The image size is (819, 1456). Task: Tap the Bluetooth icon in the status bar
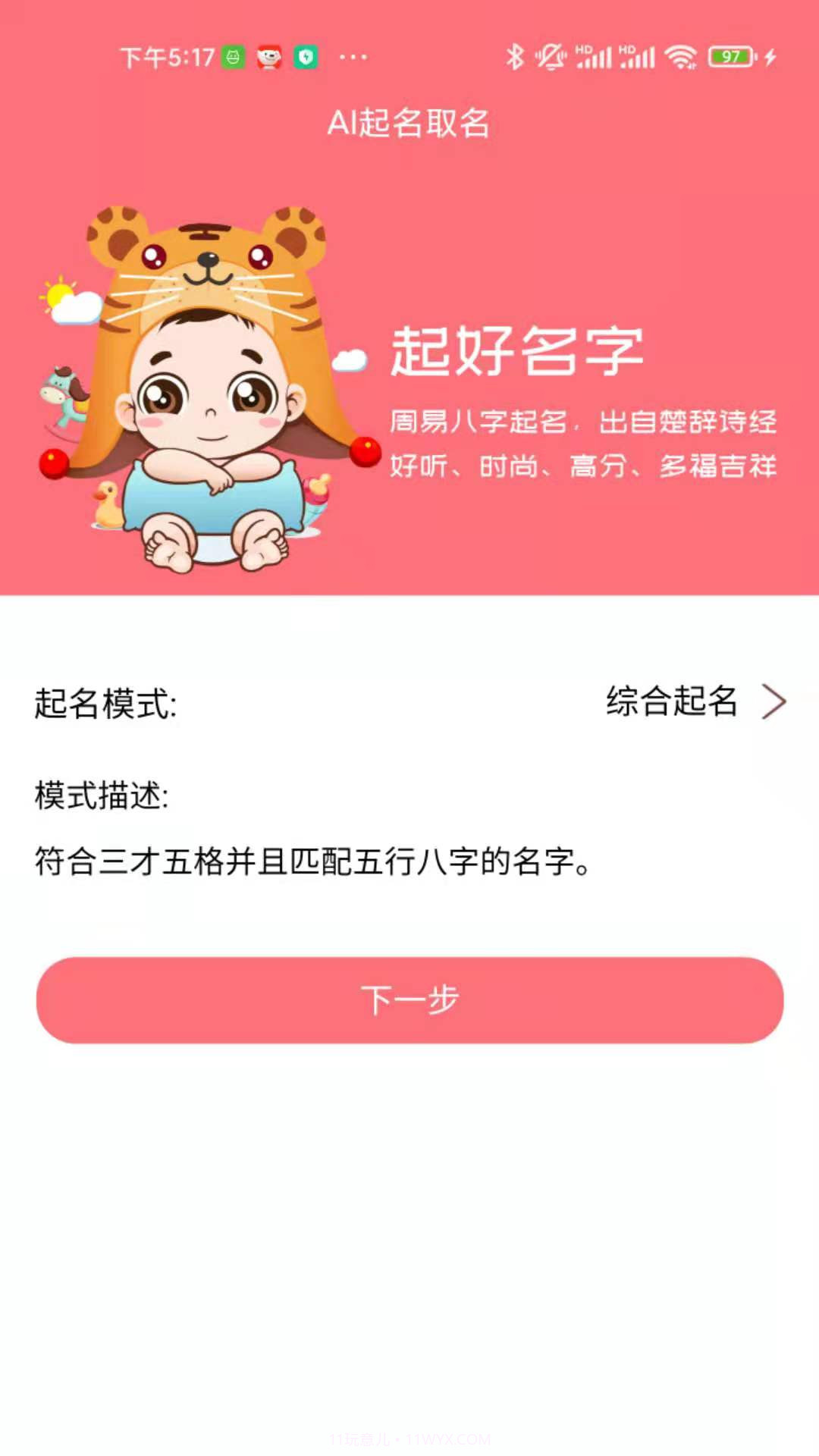tap(518, 55)
